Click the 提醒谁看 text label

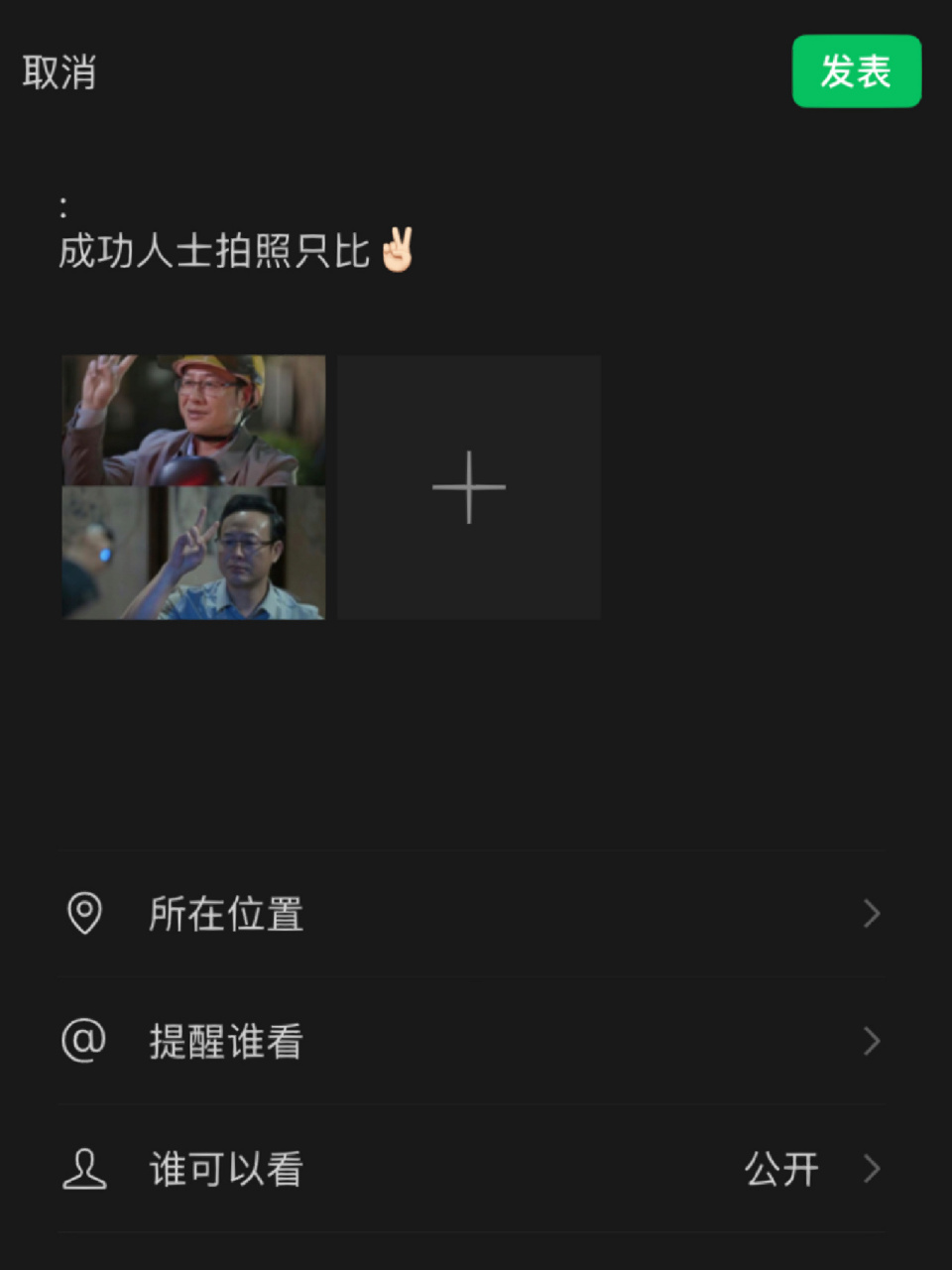[x=226, y=1042]
